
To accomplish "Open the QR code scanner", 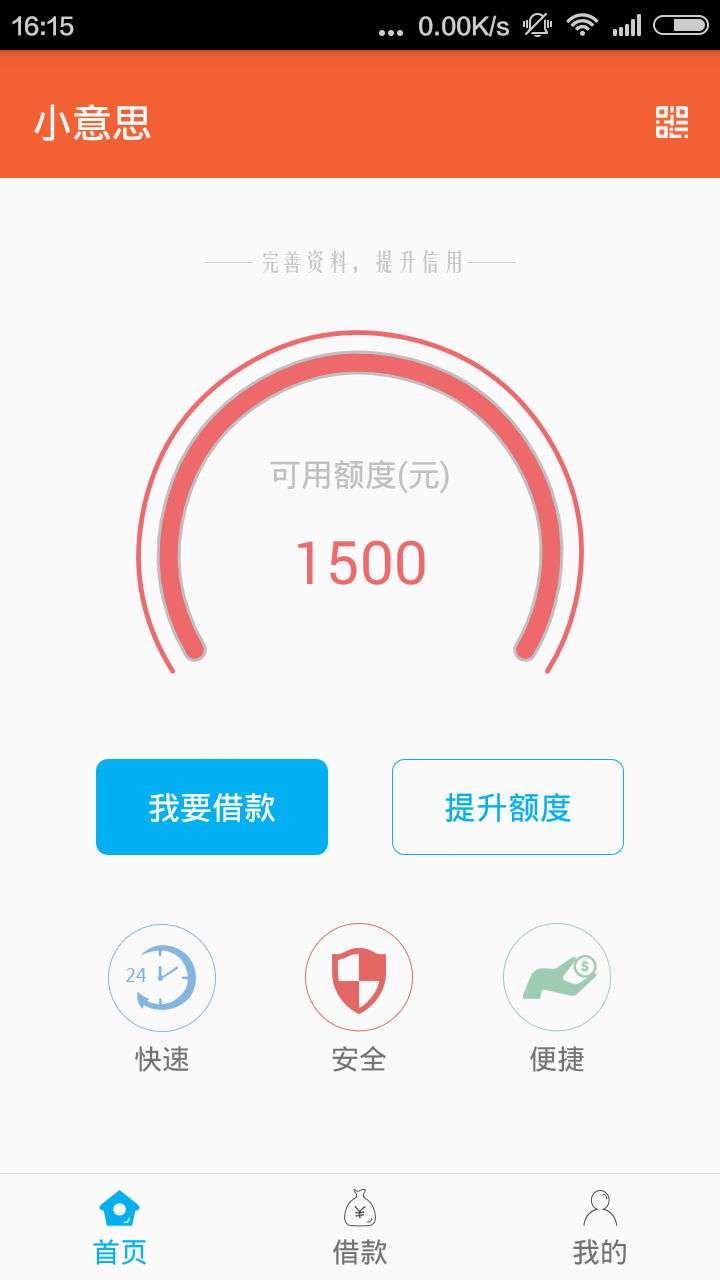I will [672, 122].
